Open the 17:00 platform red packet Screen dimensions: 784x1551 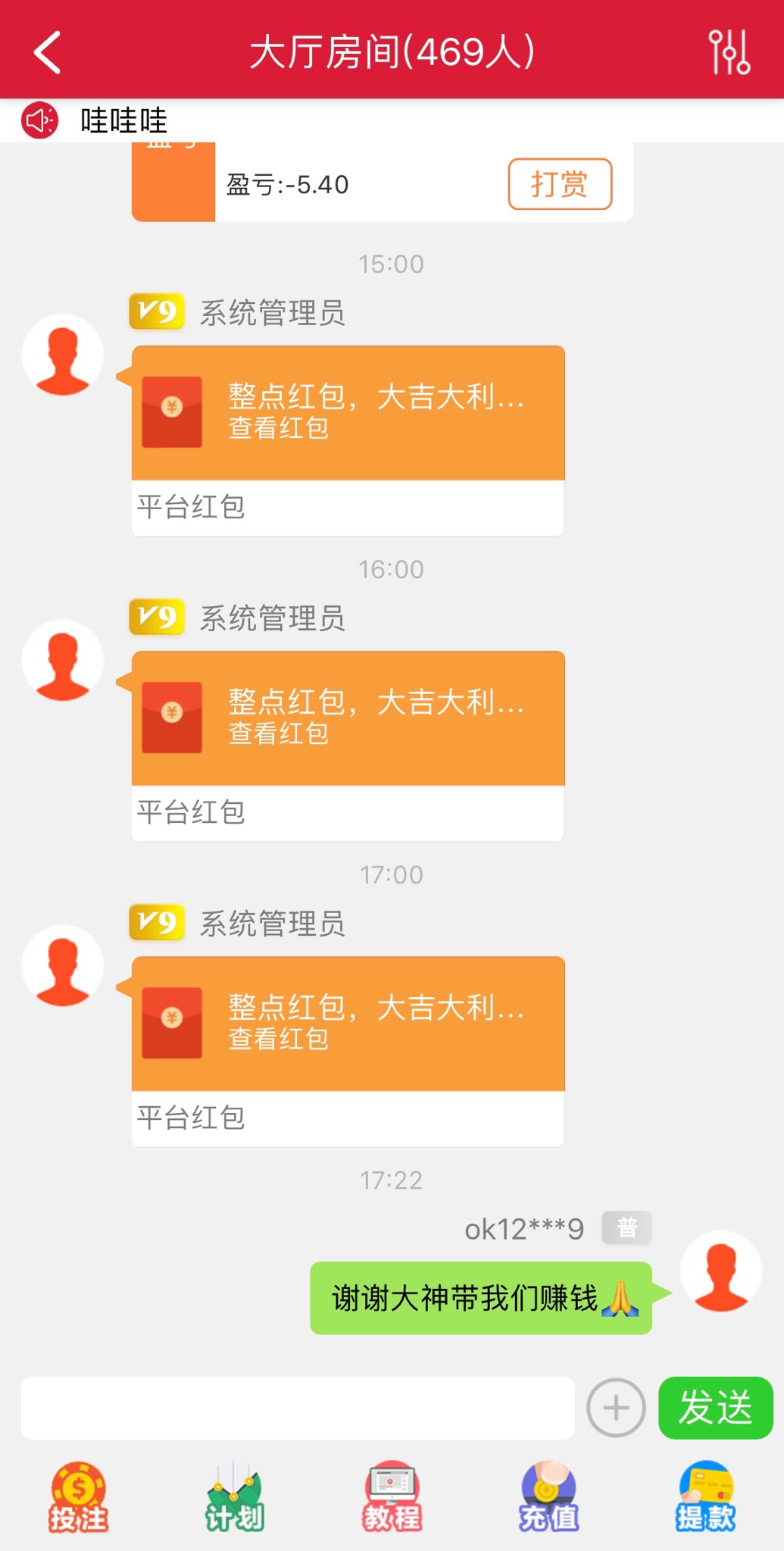tap(348, 1024)
